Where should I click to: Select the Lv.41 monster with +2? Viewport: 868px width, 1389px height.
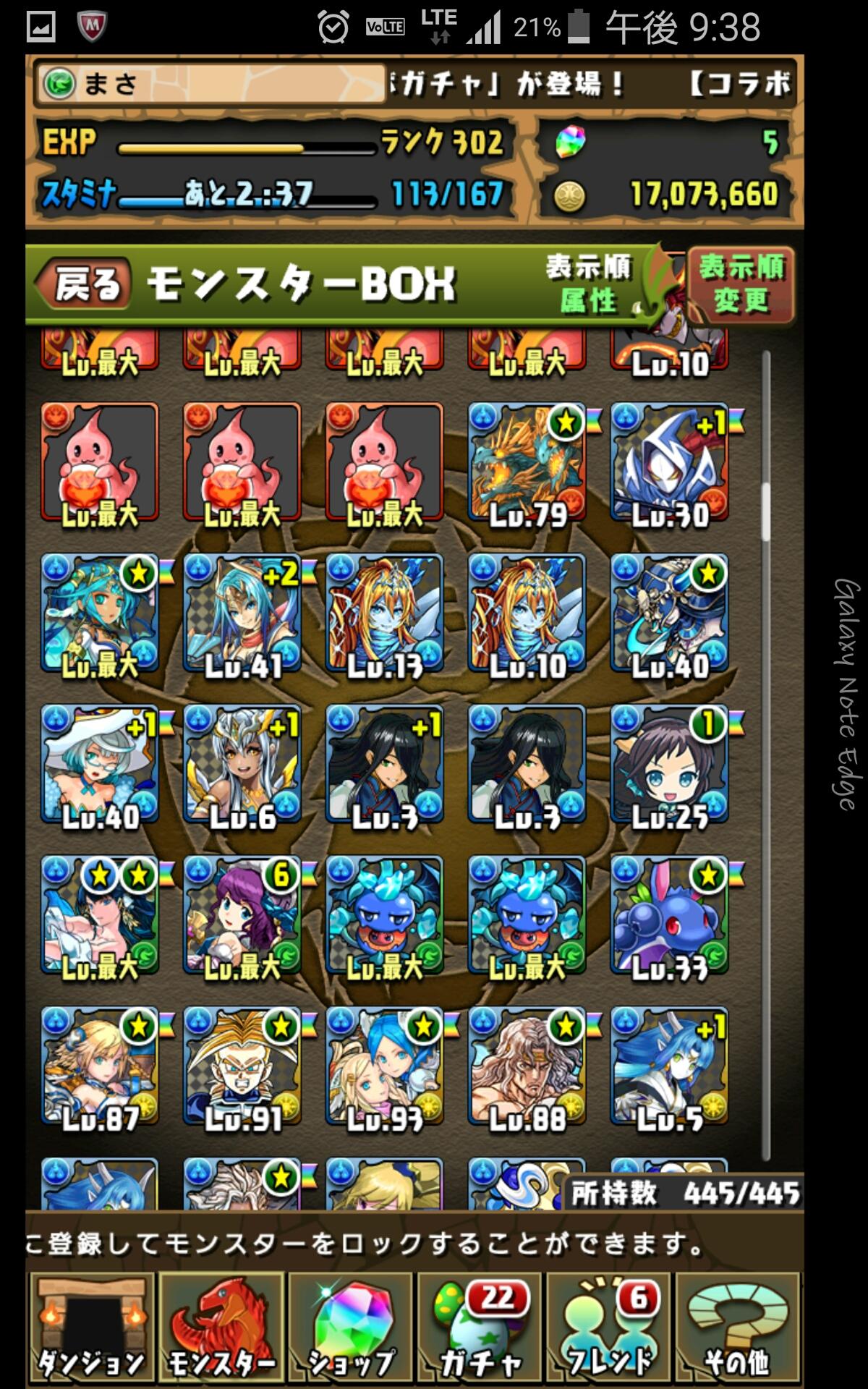(242, 614)
